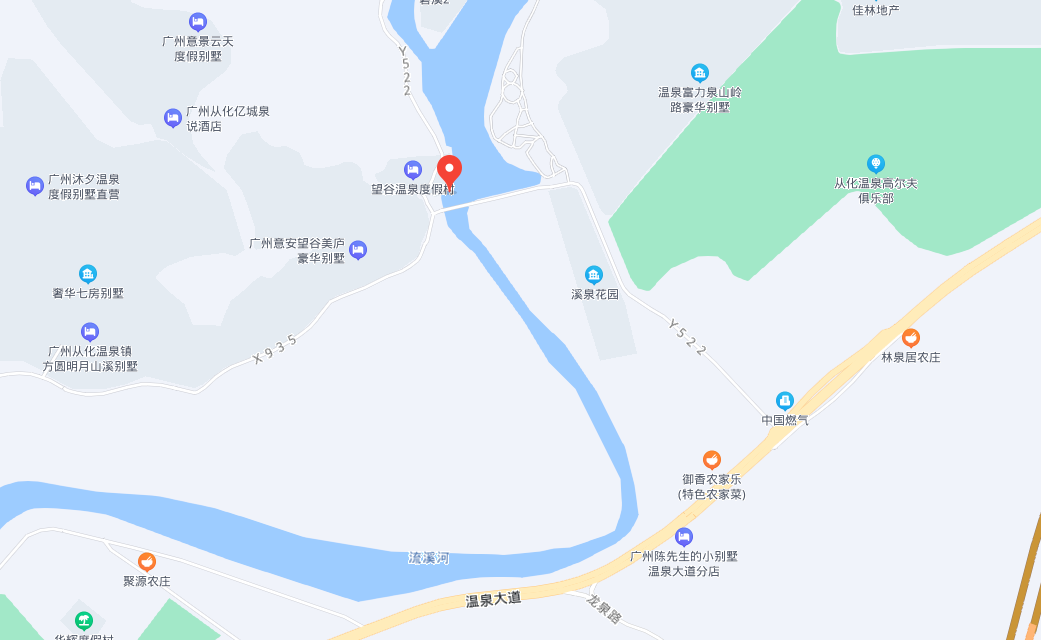Tap the 溪泉花园 residential marker

coord(594,275)
